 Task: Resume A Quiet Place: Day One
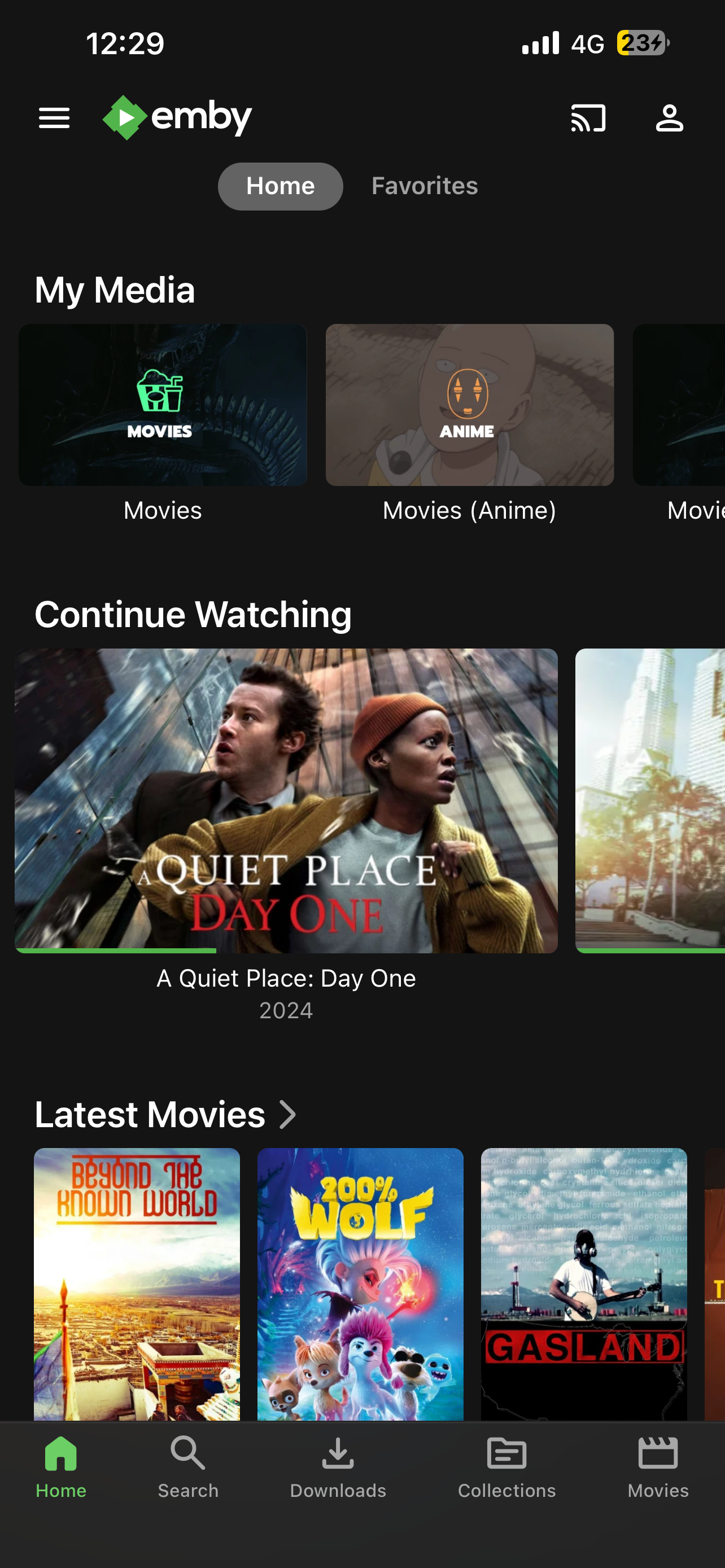coord(286,800)
